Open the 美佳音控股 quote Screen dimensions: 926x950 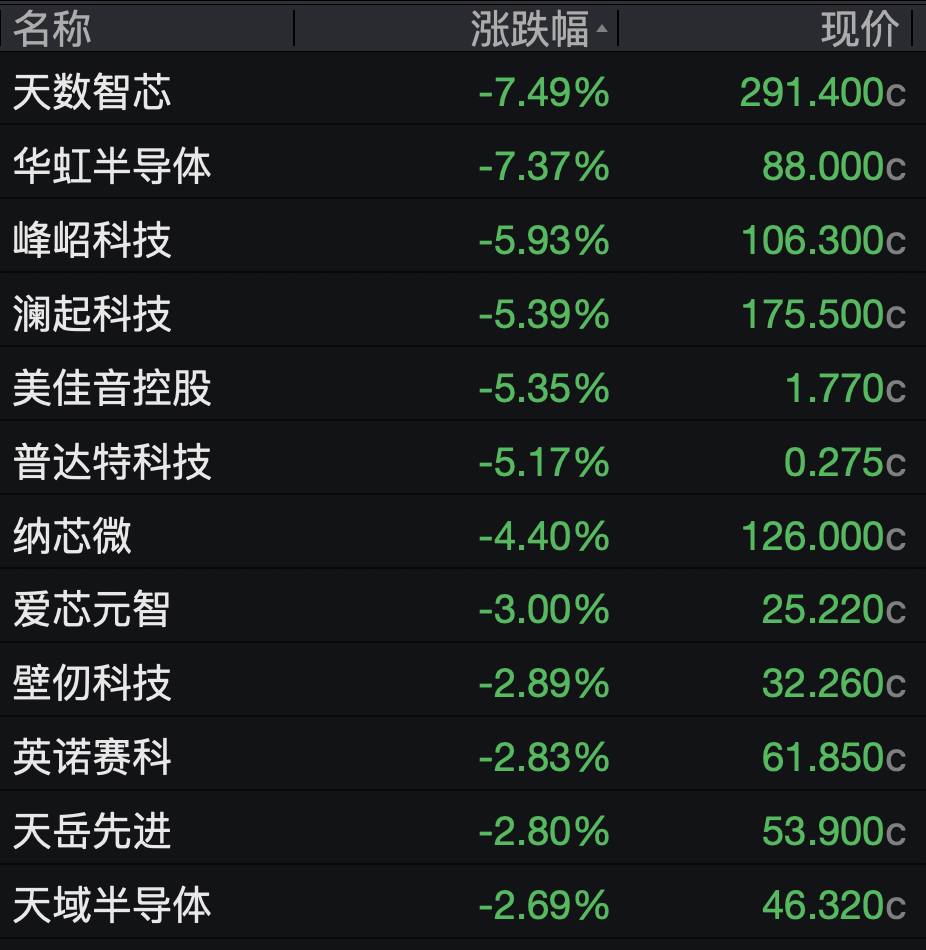click(112, 389)
